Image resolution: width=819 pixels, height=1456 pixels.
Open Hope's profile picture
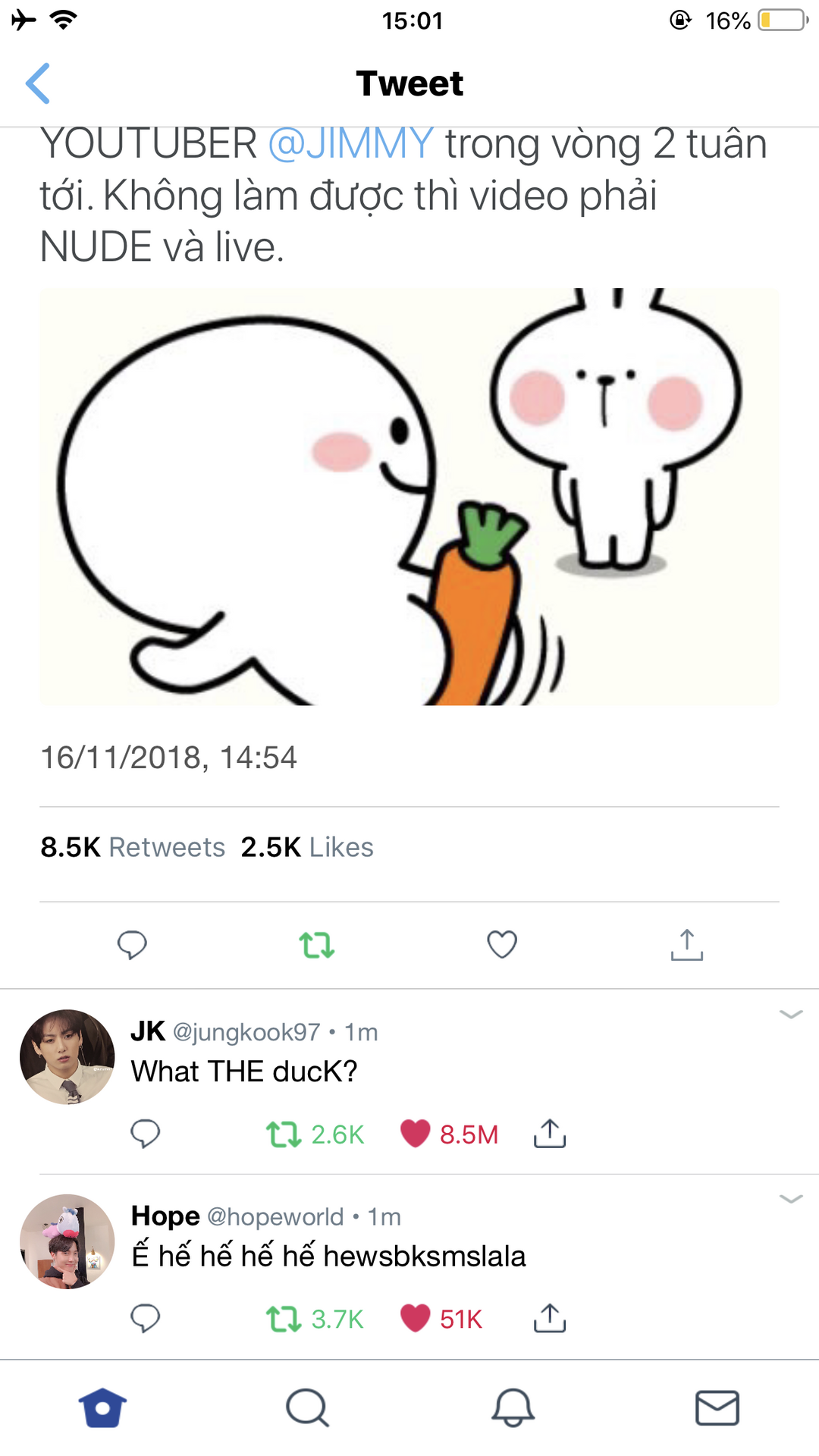pos(67,1241)
